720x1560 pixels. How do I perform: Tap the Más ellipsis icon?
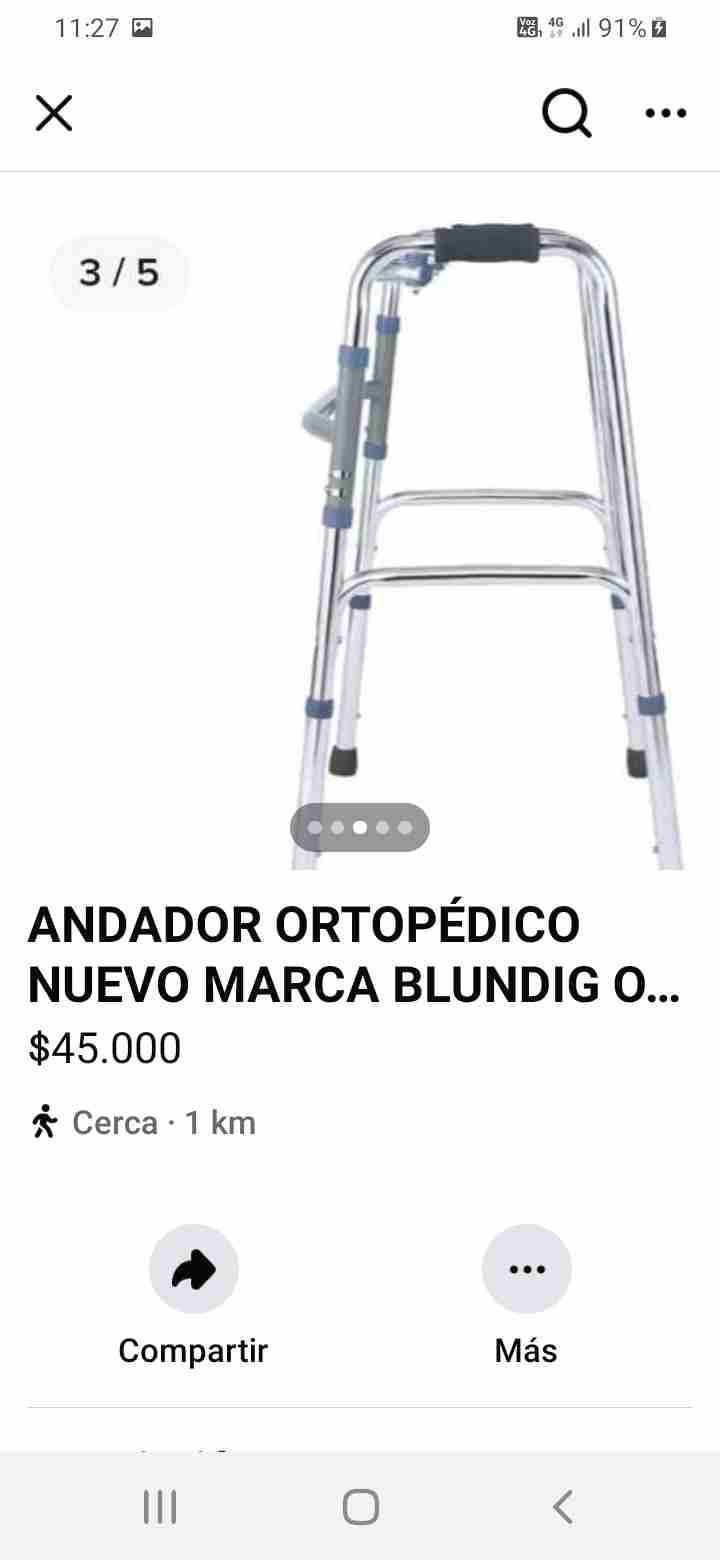click(x=527, y=1268)
